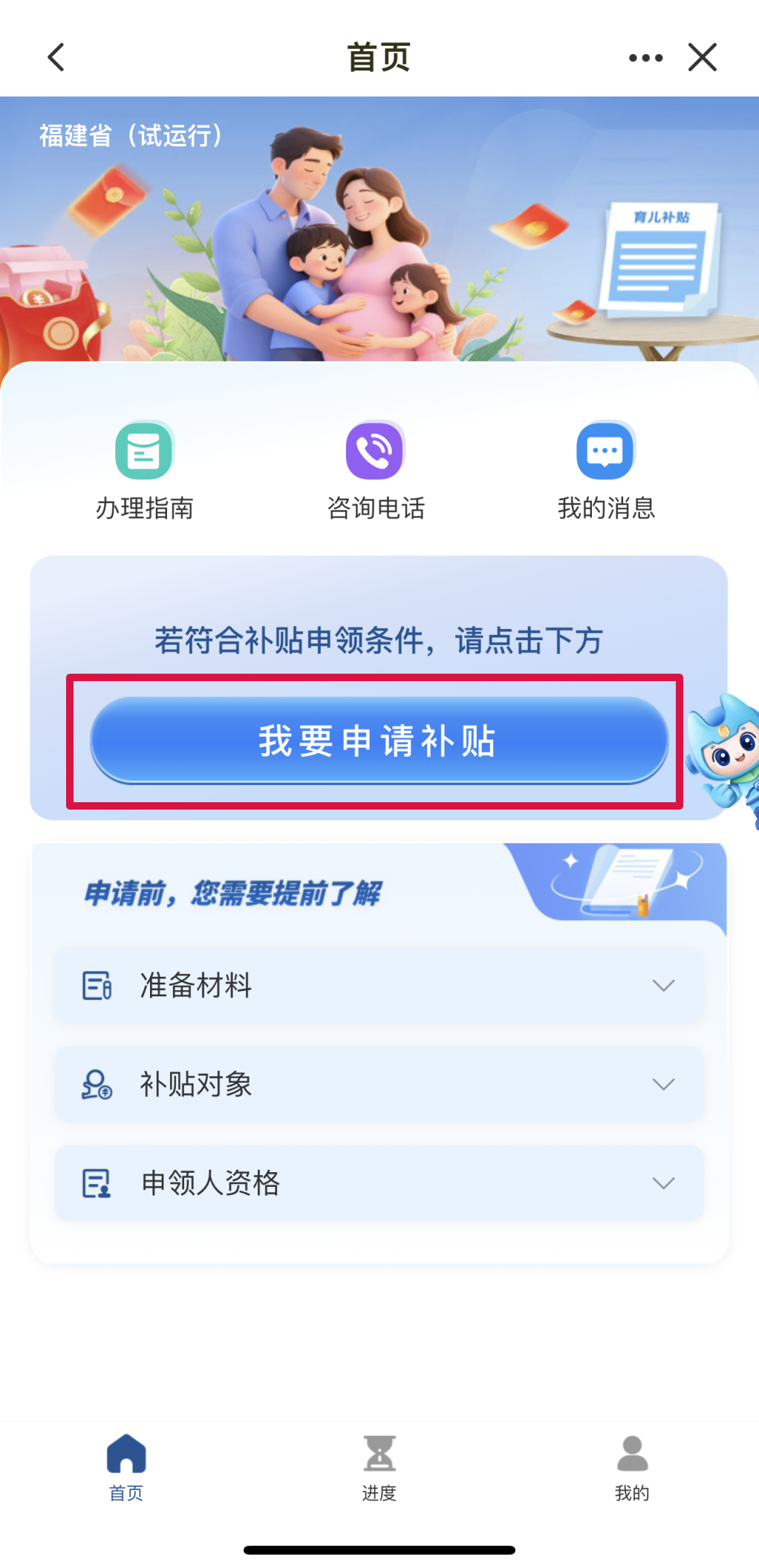Expand 准备材料 section
Image resolution: width=759 pixels, height=1568 pixels.
pyautogui.click(x=379, y=986)
